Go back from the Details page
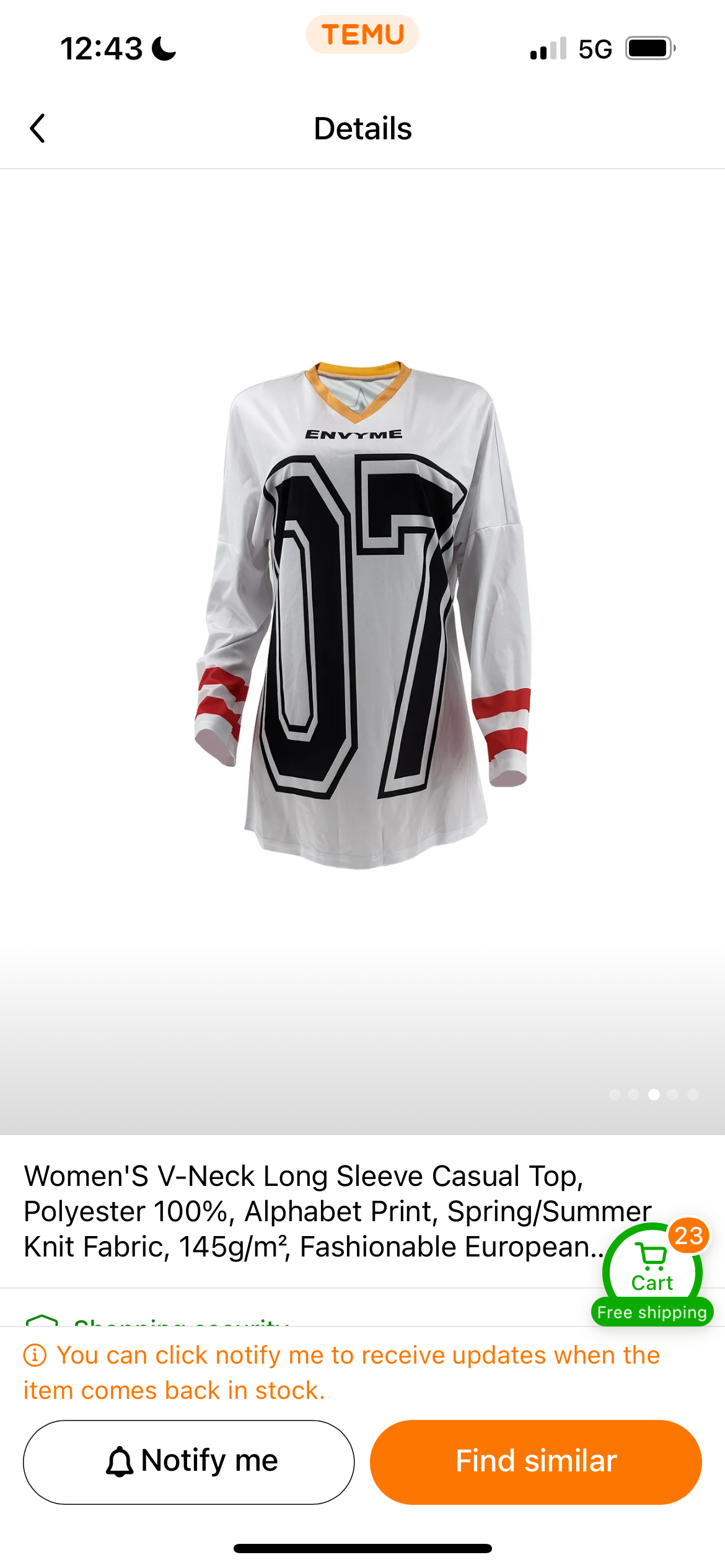Viewport: 725px width, 1568px height. coord(38,128)
